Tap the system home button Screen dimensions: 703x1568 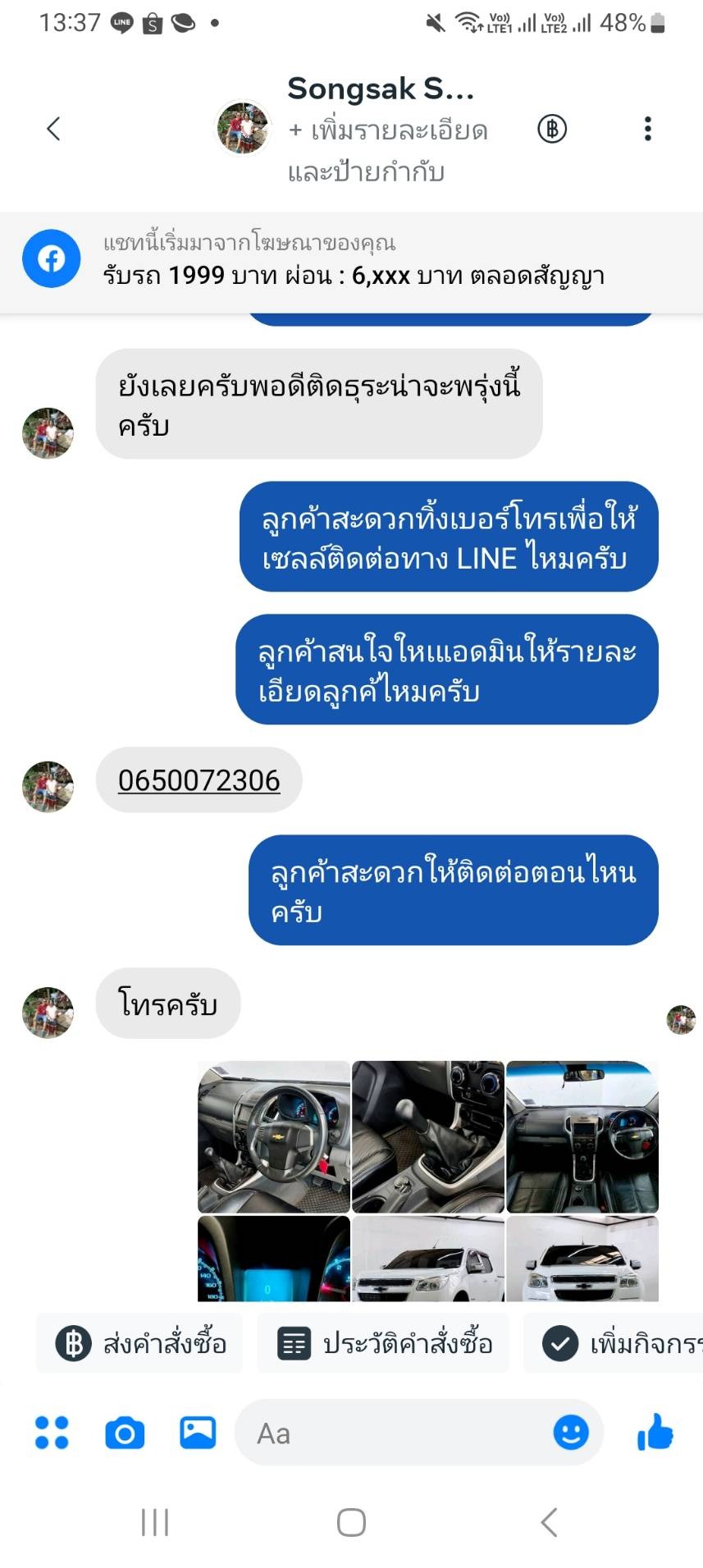[351, 1523]
